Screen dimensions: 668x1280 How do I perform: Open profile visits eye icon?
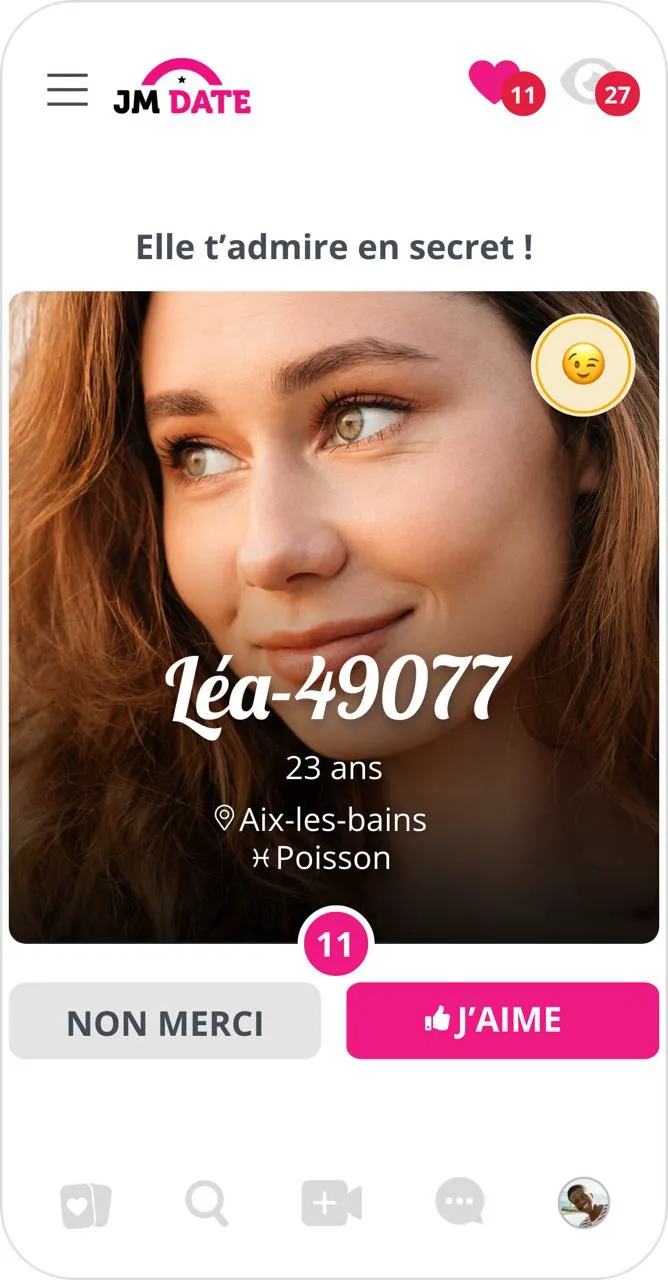pos(592,85)
